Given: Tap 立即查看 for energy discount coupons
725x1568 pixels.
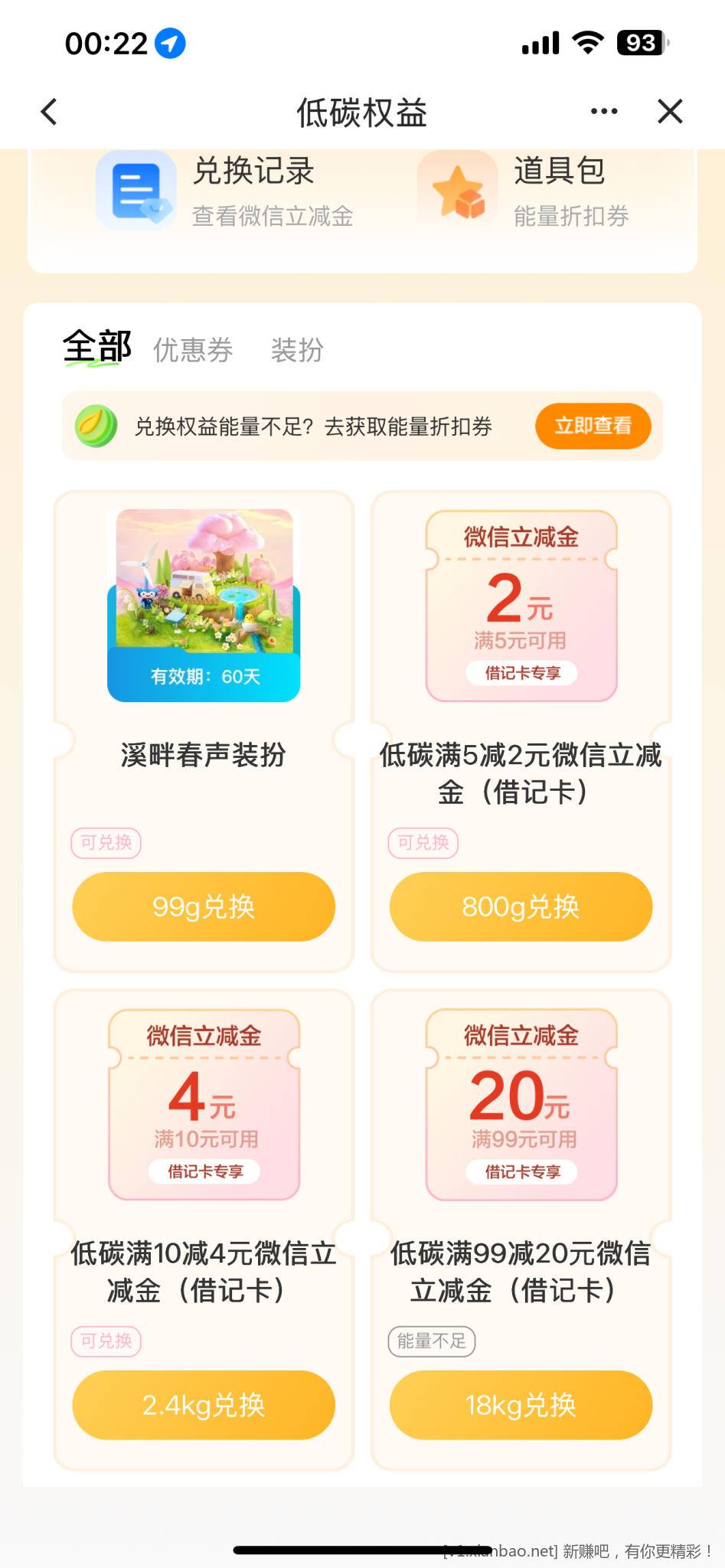Looking at the screenshot, I should 593,426.
